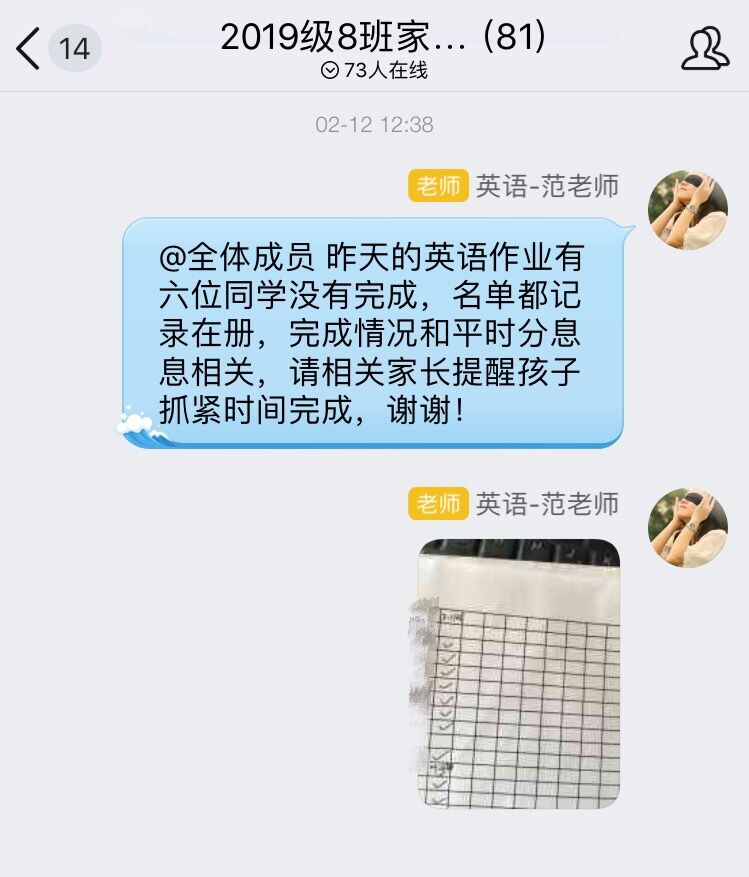
Task: Open group members profile icon
Action: (x=705, y=48)
